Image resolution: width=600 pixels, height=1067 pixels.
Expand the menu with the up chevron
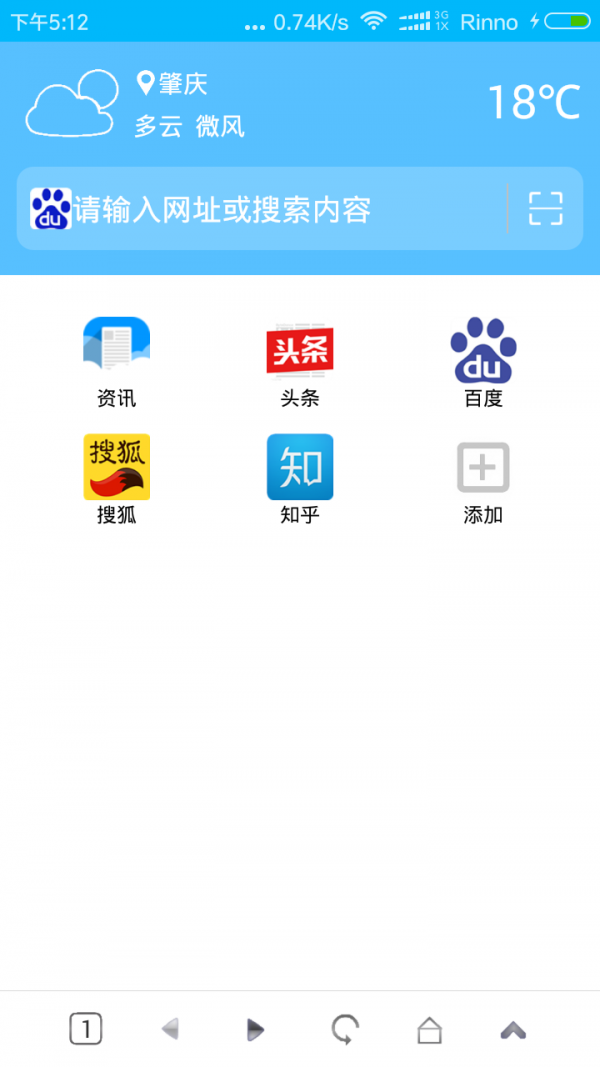[x=514, y=1031]
